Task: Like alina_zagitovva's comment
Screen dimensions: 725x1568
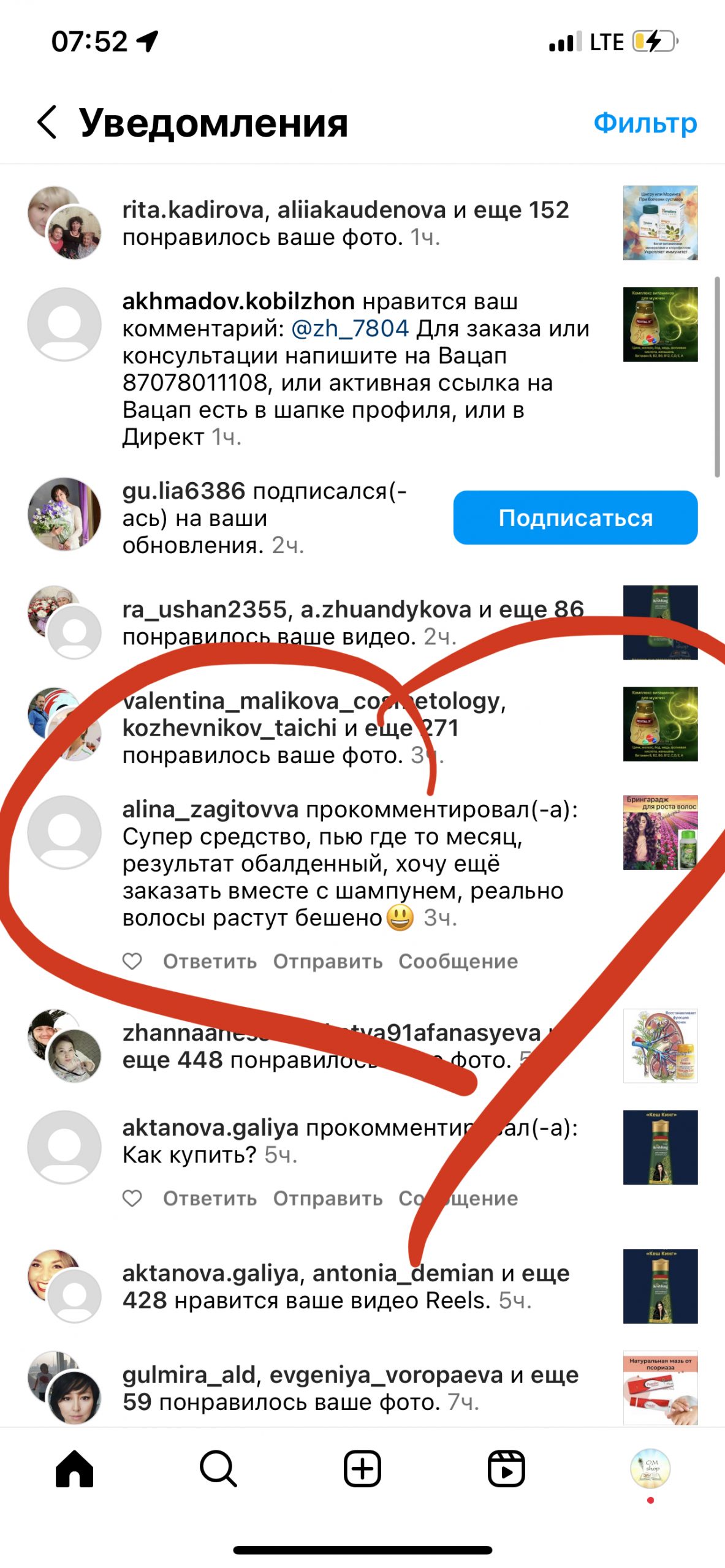Action: (132, 961)
